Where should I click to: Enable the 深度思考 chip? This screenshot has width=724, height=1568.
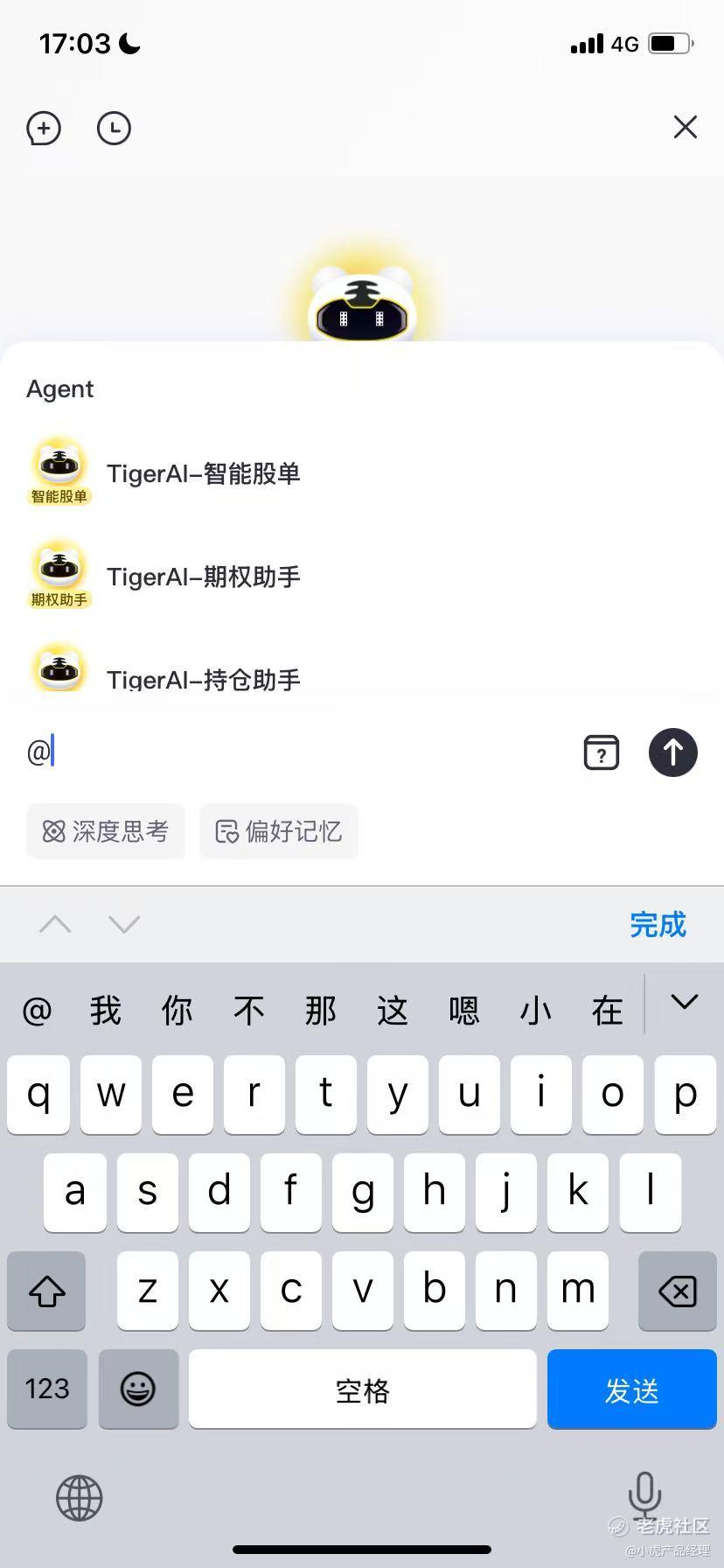(106, 831)
